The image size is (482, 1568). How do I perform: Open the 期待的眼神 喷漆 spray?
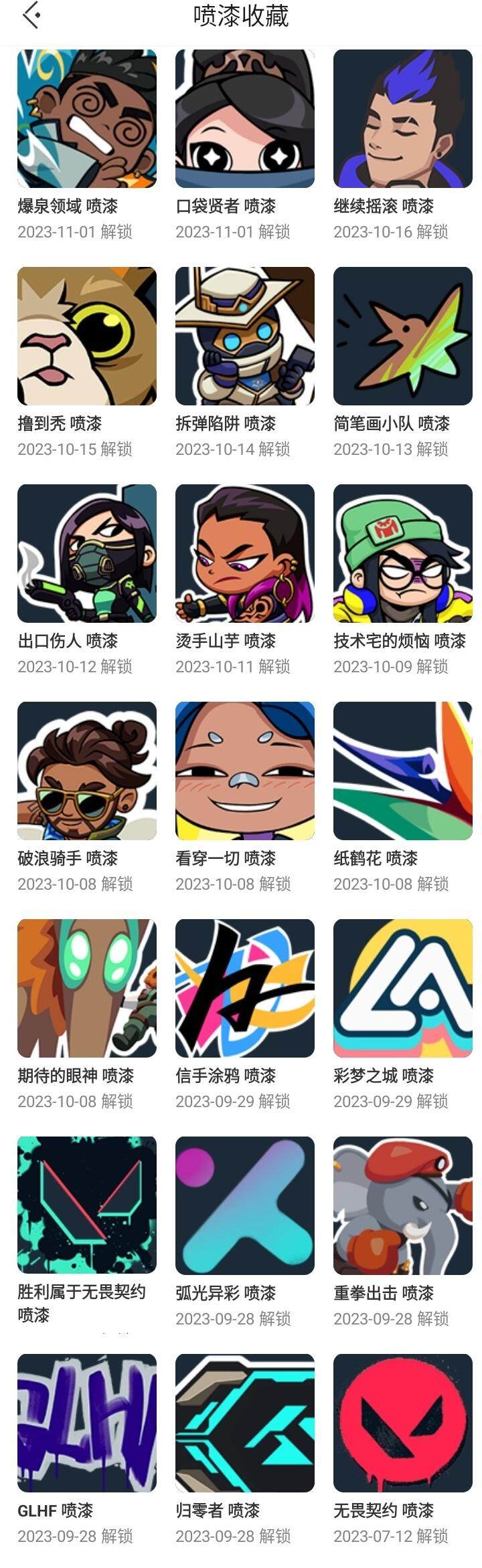pos(87,989)
